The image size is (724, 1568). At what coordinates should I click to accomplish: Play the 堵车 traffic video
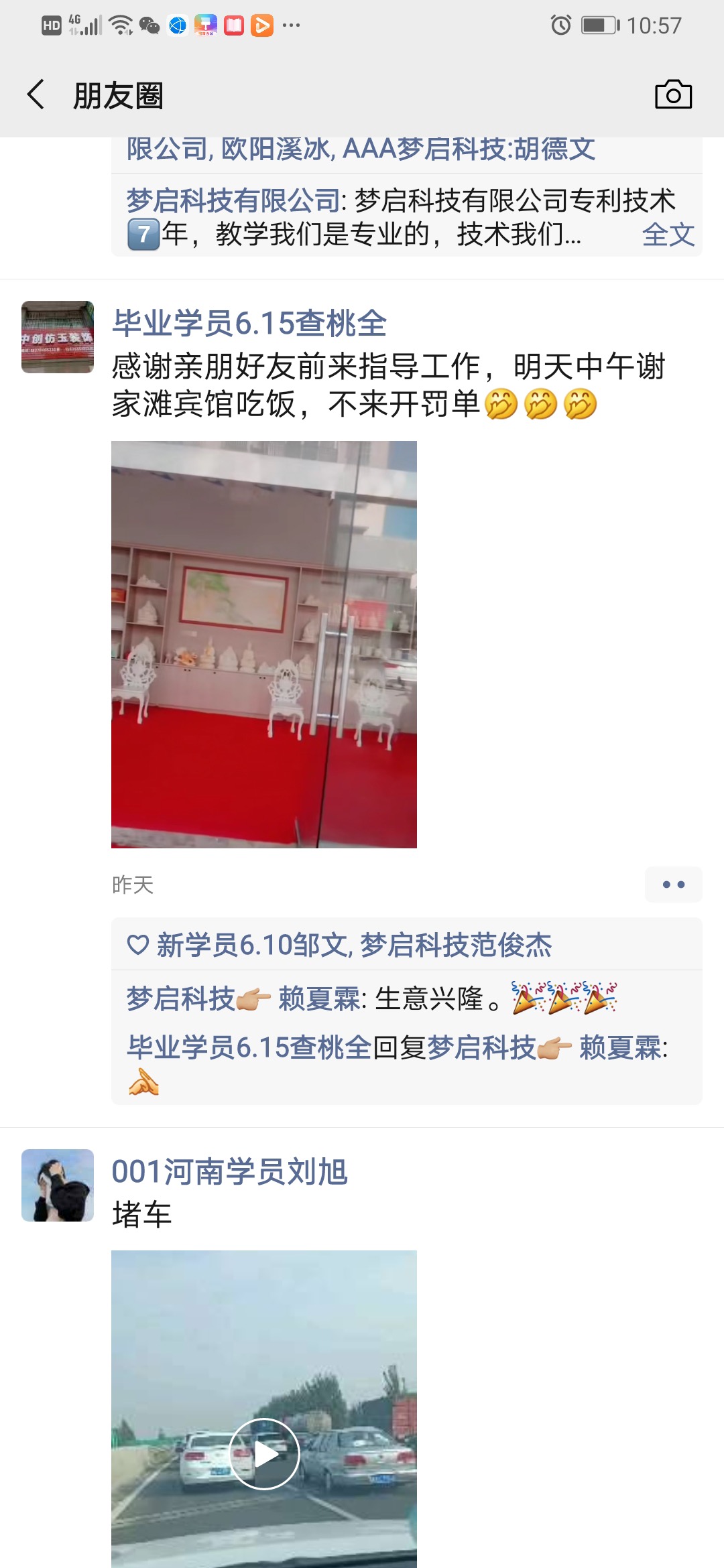click(264, 1453)
